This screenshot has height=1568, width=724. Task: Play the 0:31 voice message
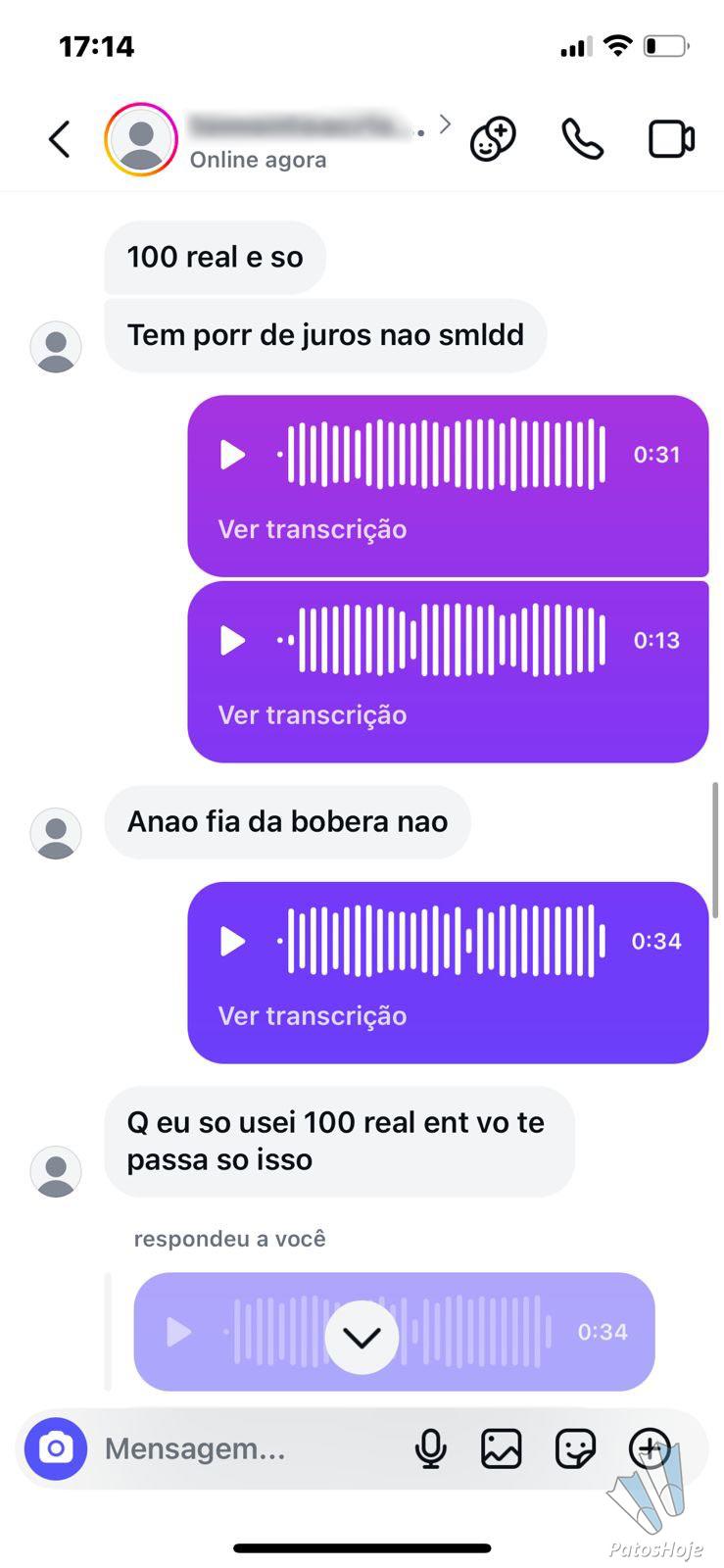[233, 455]
